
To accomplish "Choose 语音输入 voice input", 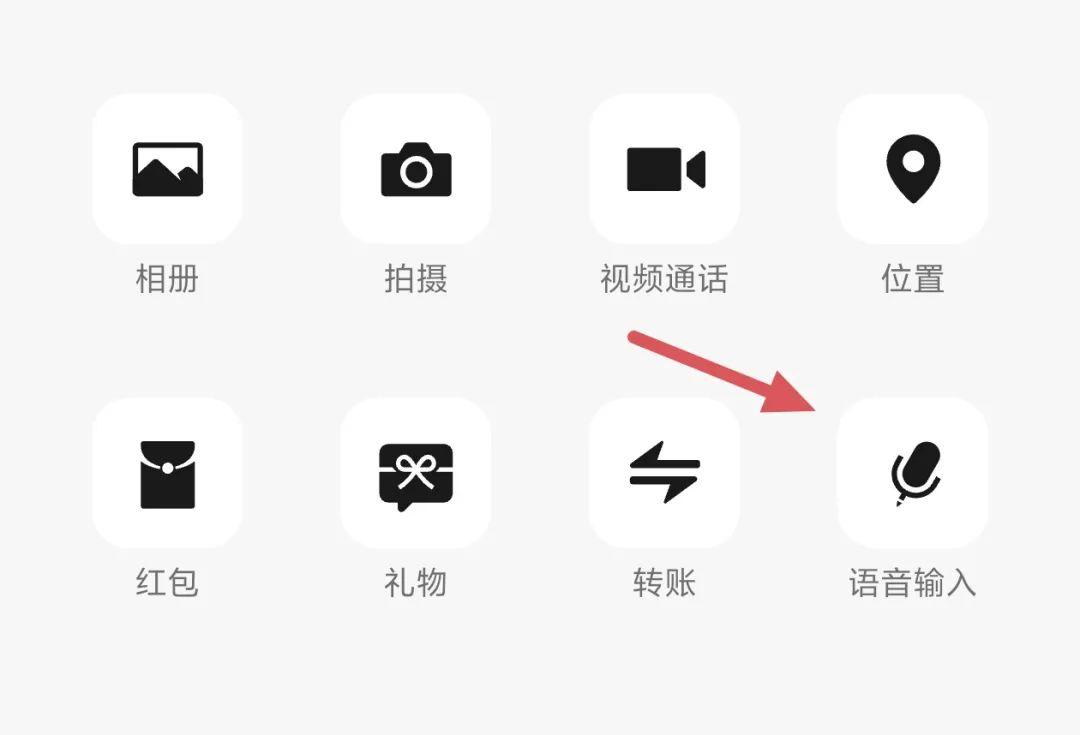I will click(x=912, y=473).
